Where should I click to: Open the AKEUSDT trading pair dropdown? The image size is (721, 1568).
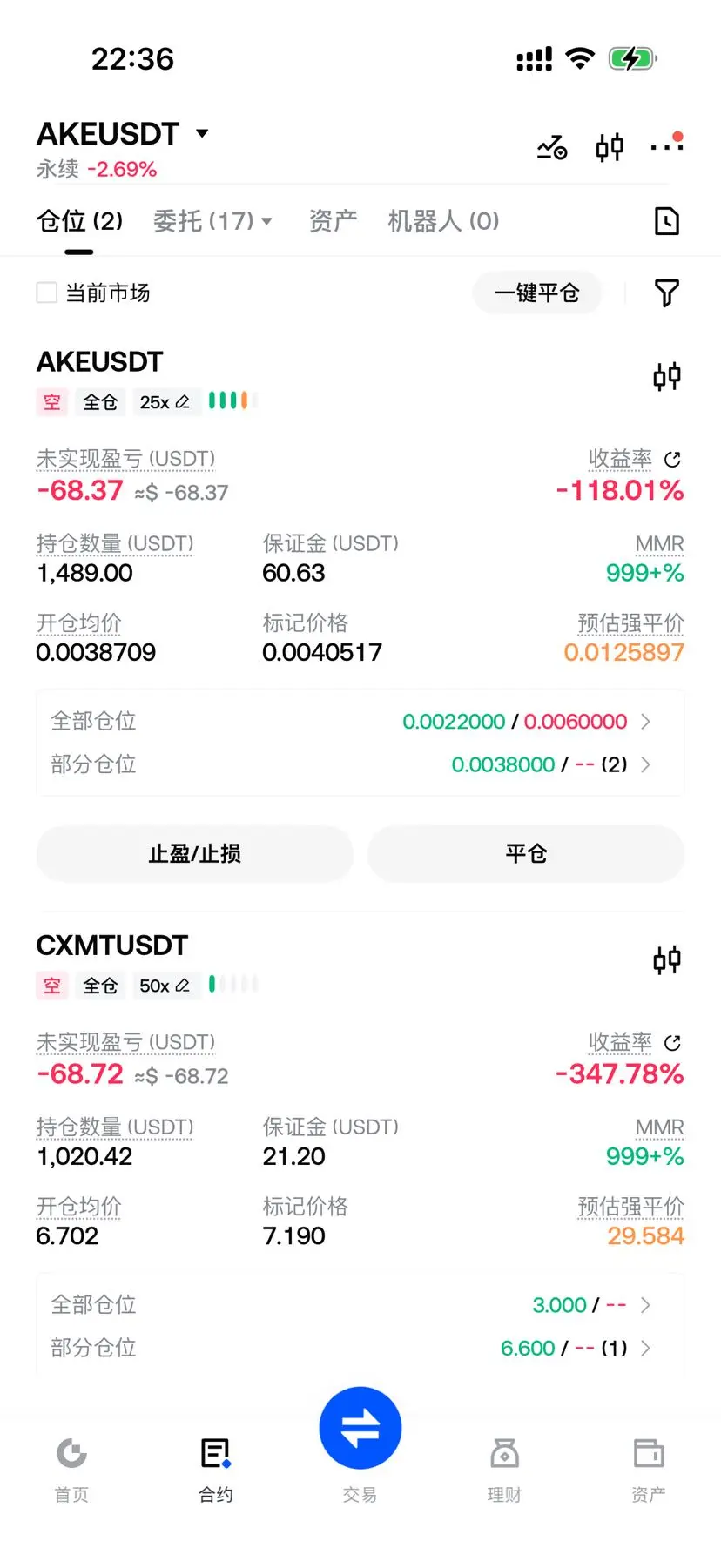(123, 134)
